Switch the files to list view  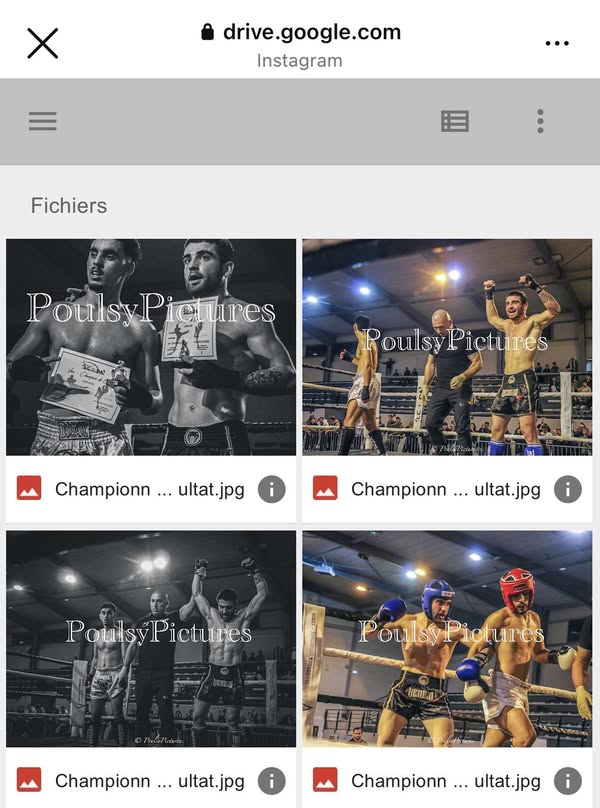(455, 122)
